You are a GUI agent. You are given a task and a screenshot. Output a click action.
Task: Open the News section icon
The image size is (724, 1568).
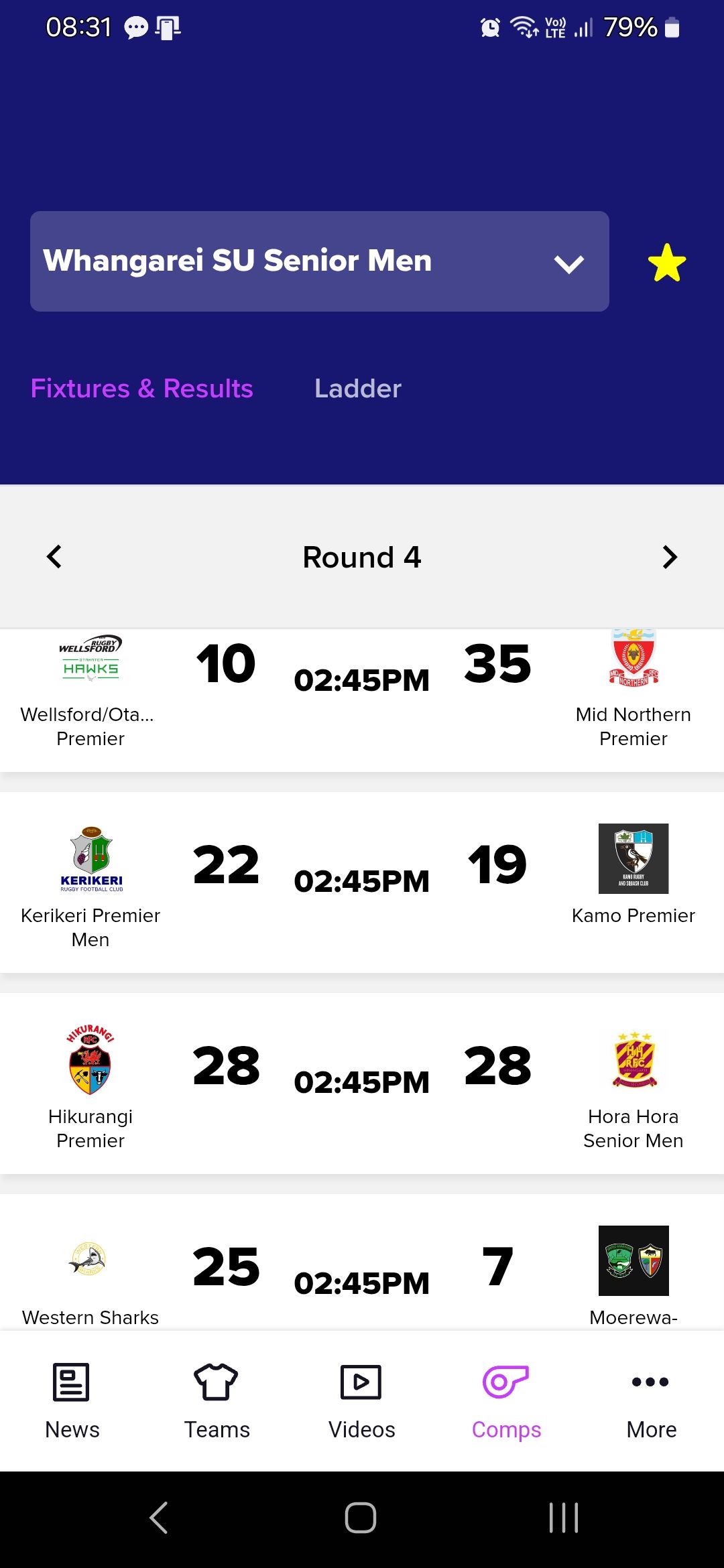click(72, 1382)
